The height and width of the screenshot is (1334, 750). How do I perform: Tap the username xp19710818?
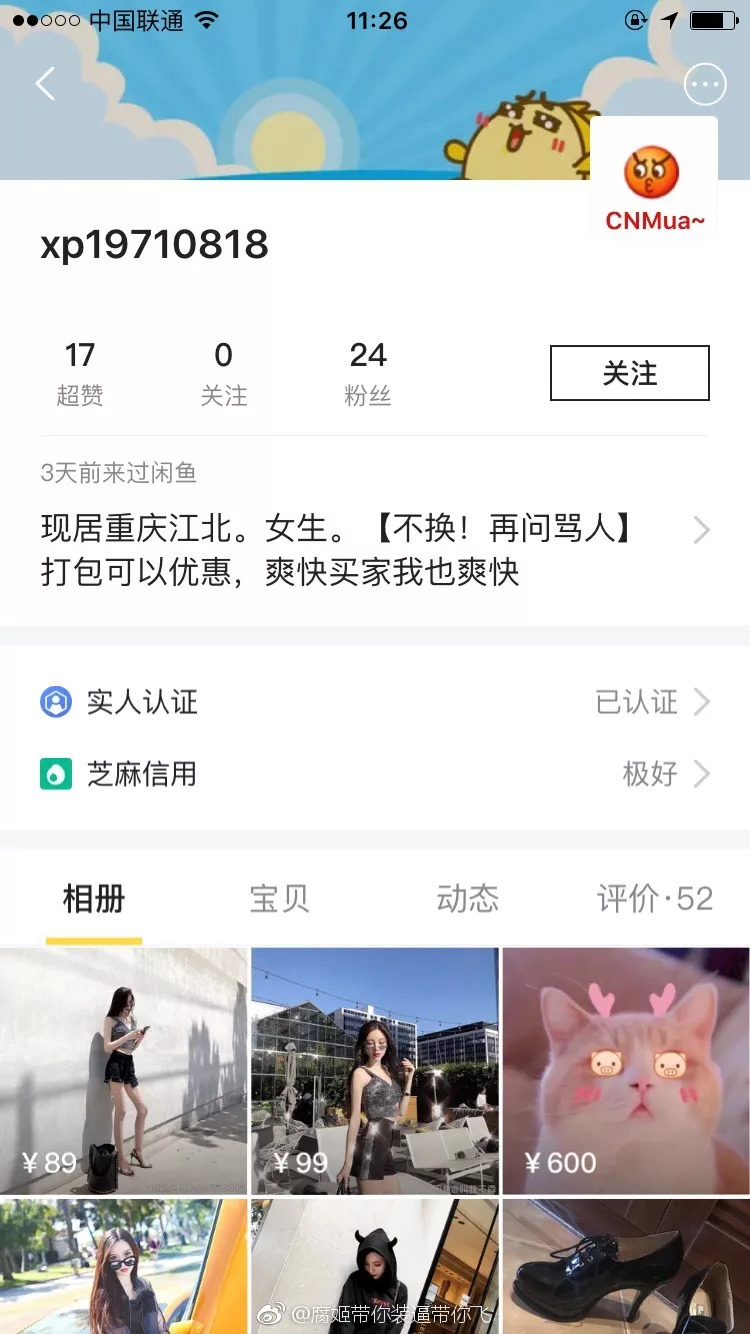tap(153, 244)
